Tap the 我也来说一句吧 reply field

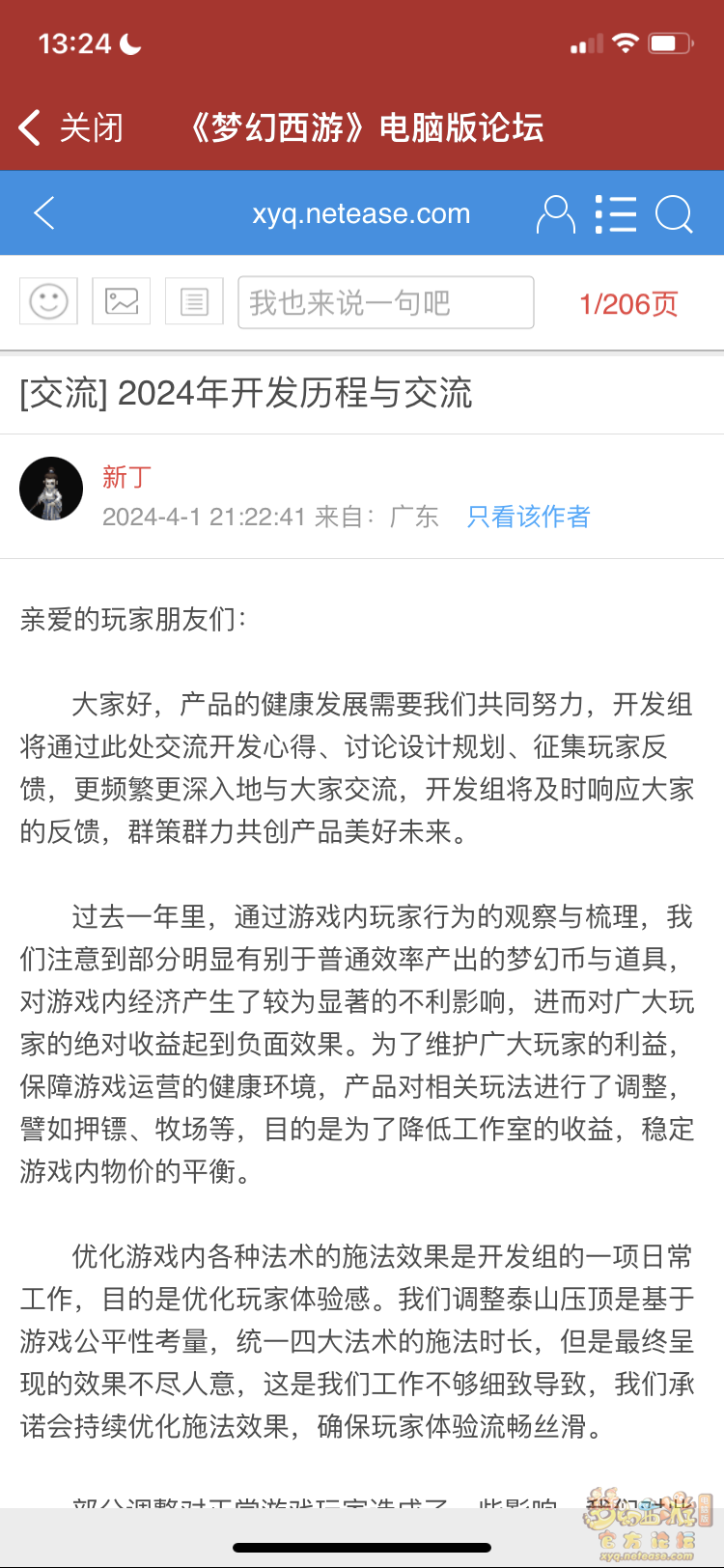pyautogui.click(x=386, y=302)
